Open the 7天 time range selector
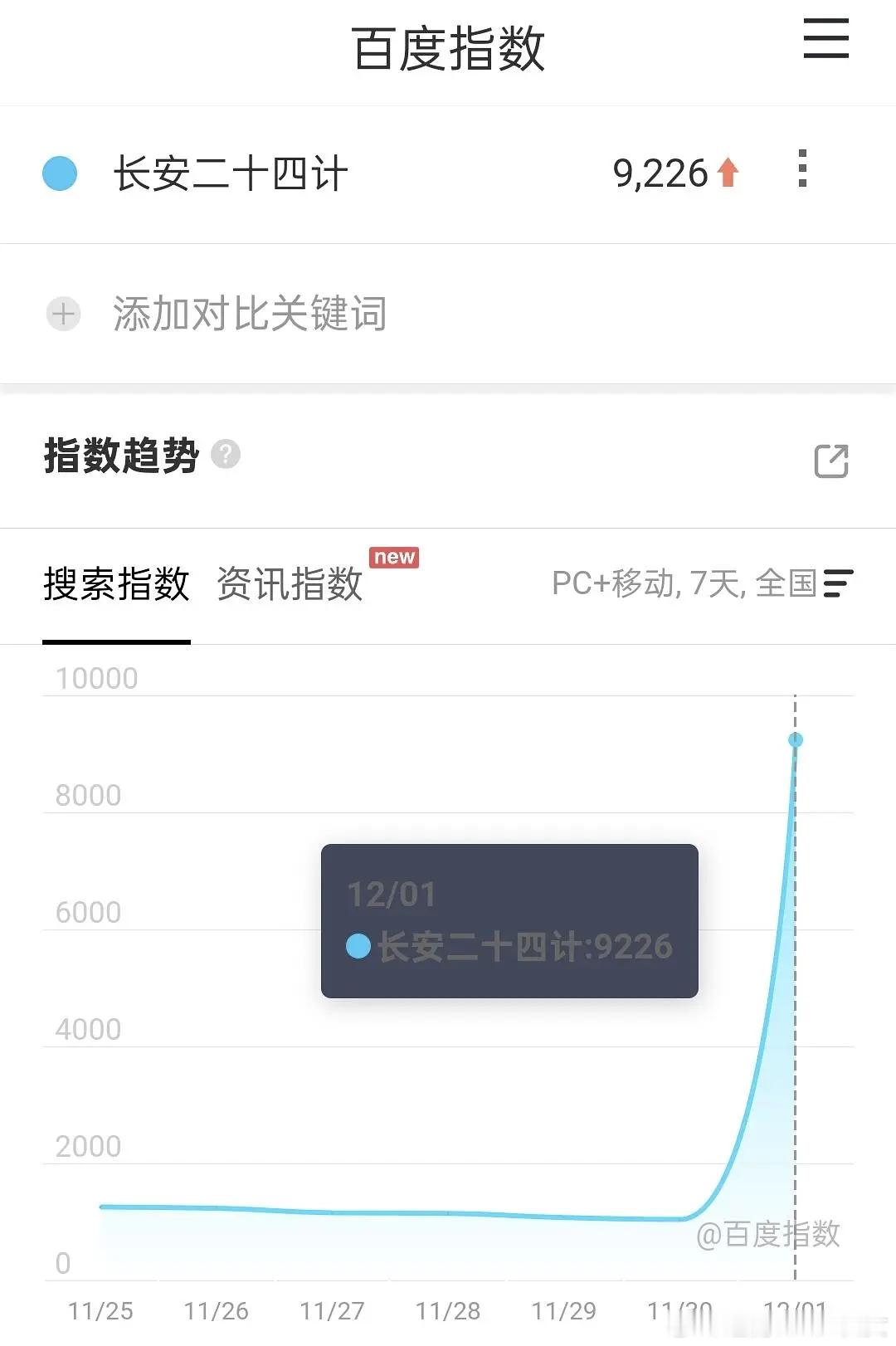896x1346 pixels. 715,585
